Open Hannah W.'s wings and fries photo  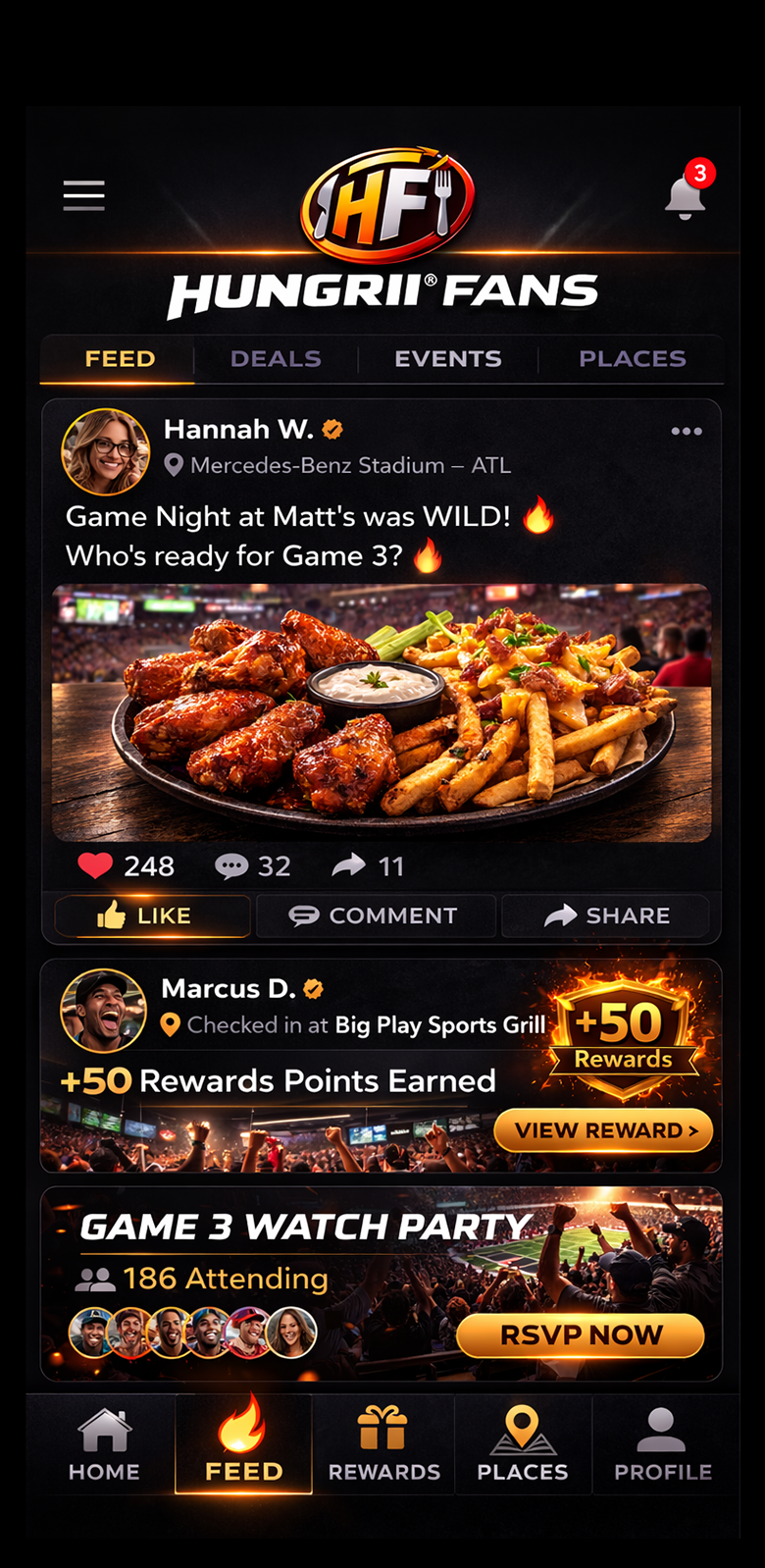click(x=381, y=712)
